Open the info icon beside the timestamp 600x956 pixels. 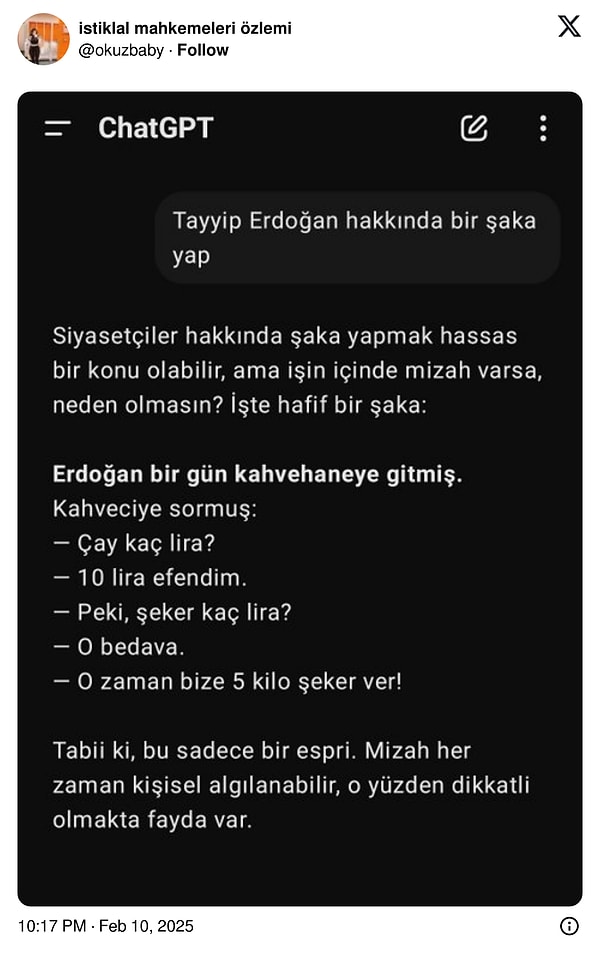point(569,926)
